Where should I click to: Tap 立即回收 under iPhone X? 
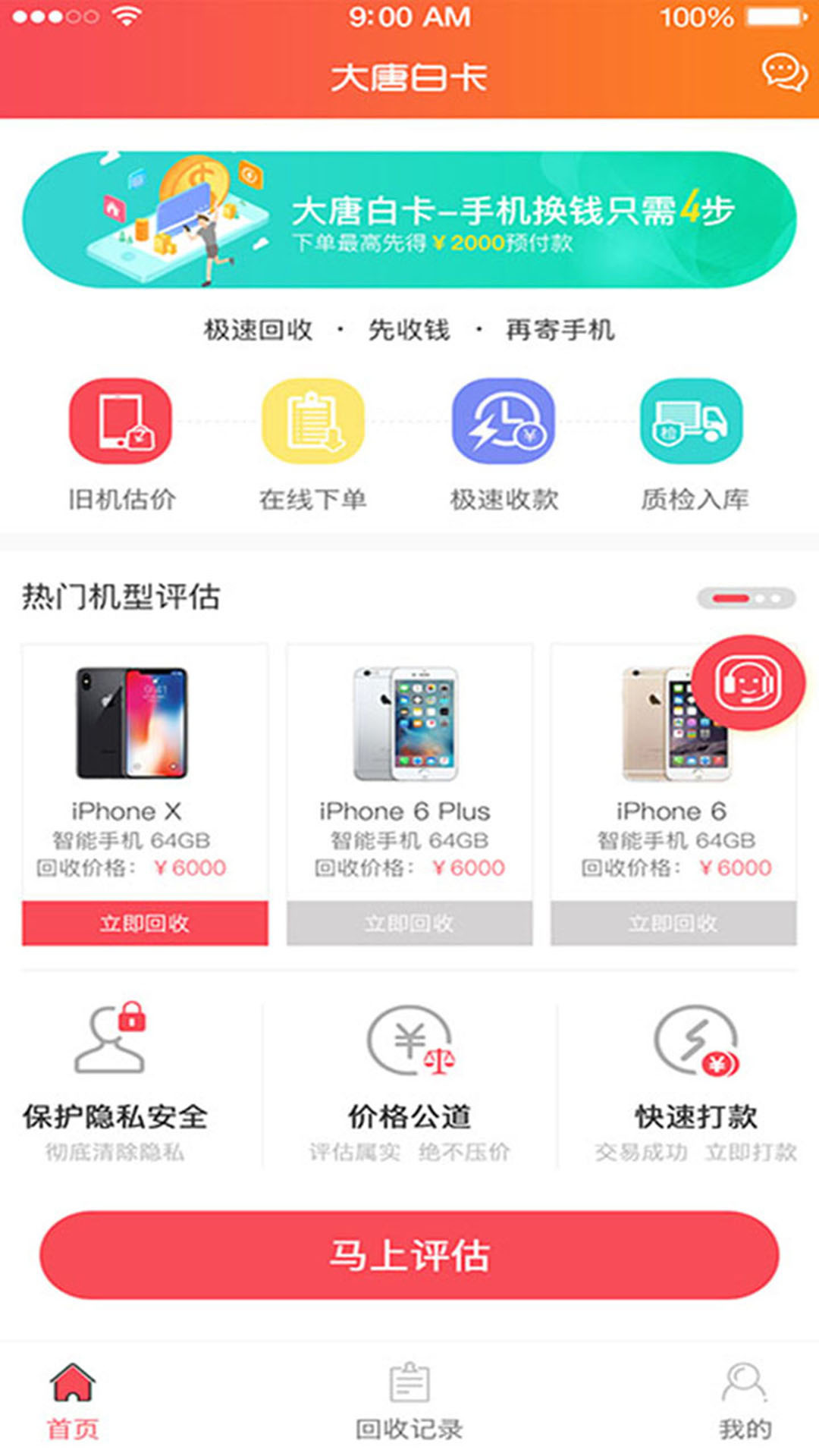click(x=146, y=923)
